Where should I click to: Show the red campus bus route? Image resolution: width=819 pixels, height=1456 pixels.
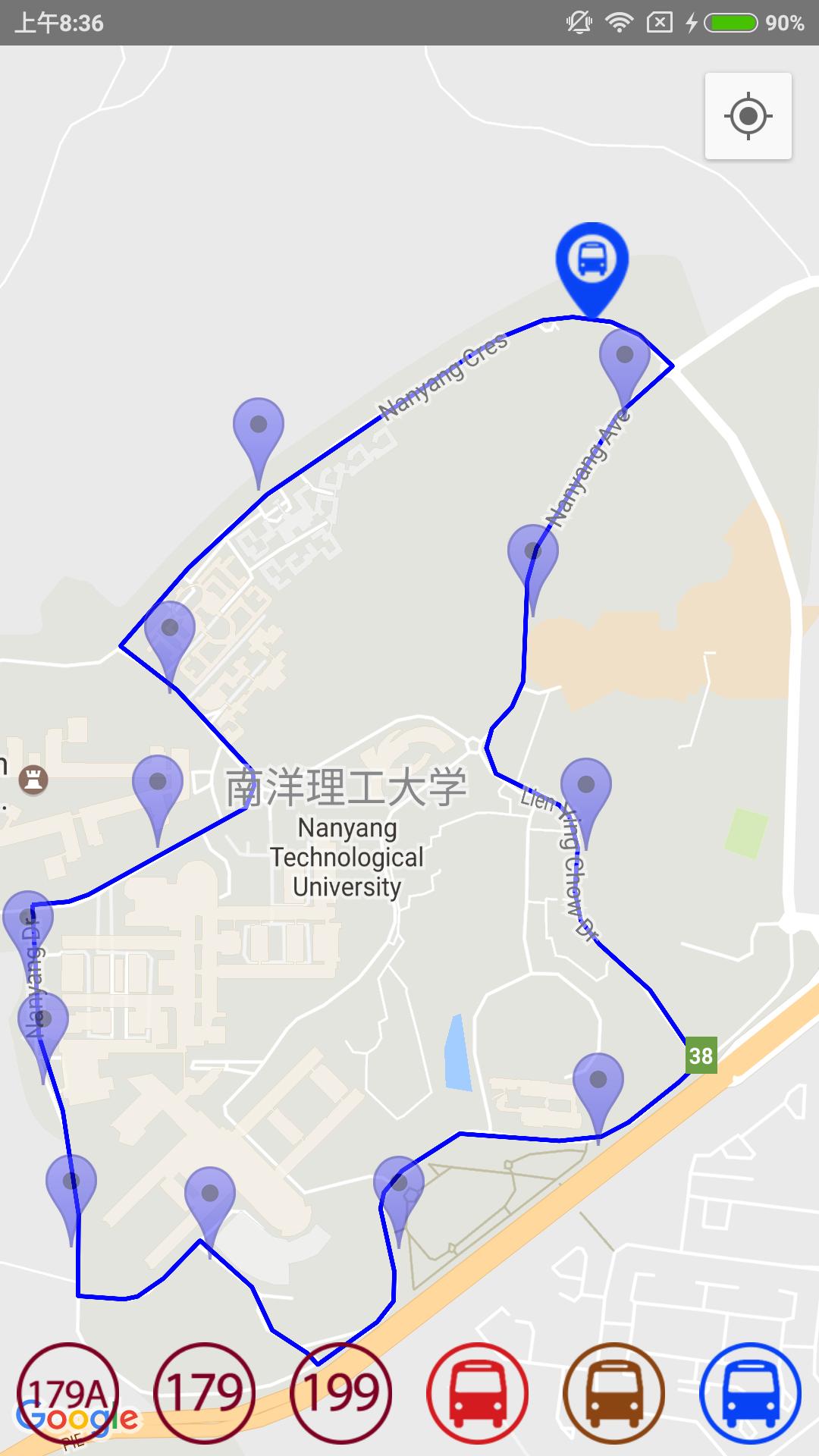[x=478, y=1394]
